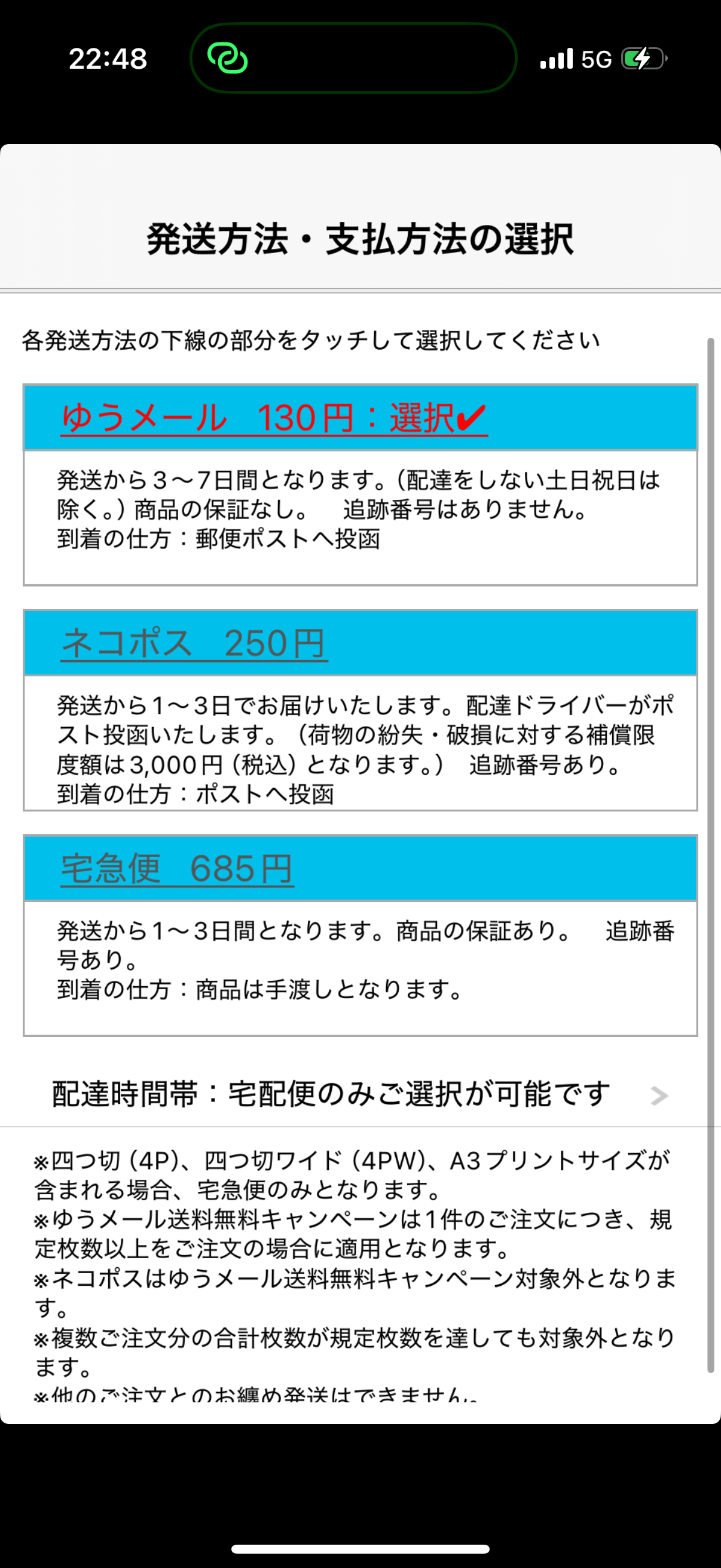The height and width of the screenshot is (1568, 721).
Task: Choose ネコポス 250円 shipping method
Action: coord(194,643)
